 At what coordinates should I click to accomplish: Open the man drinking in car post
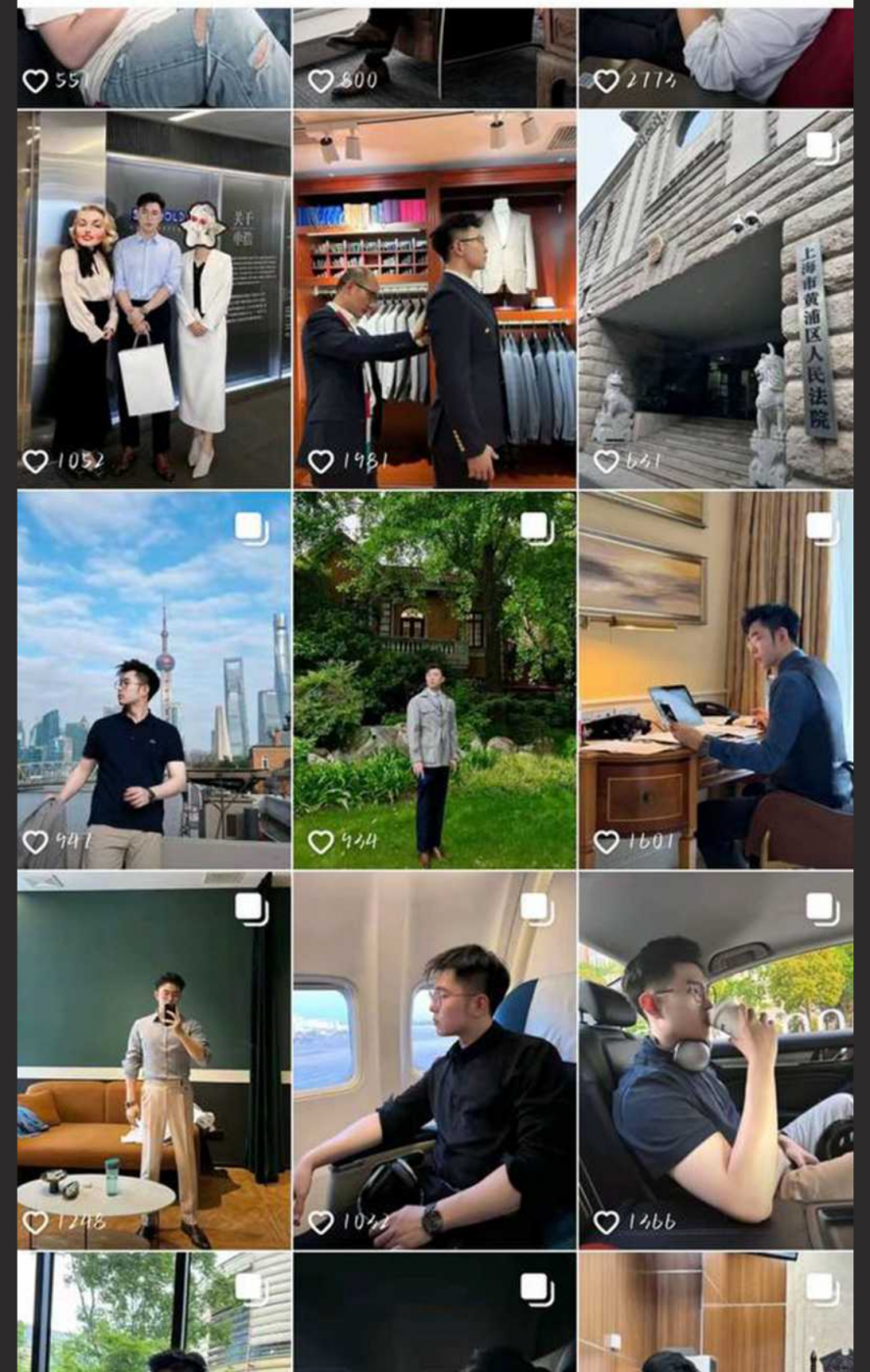tap(715, 1058)
